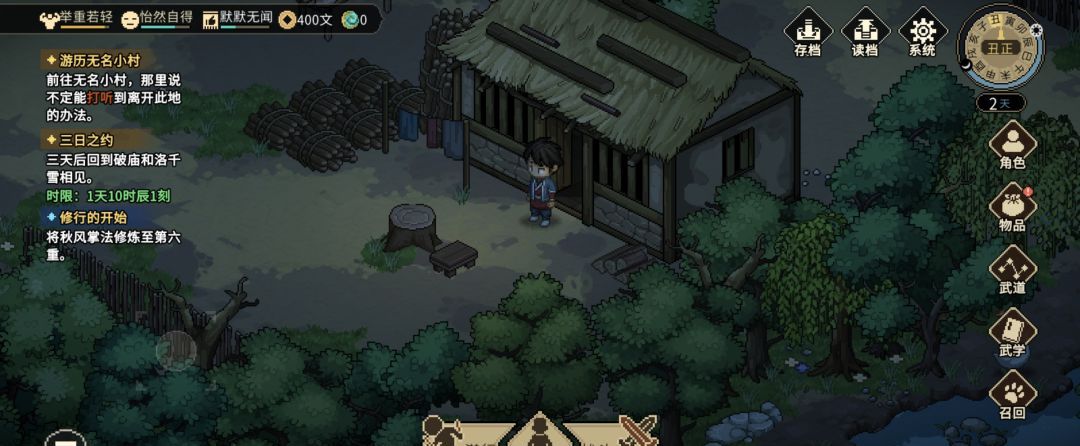Tap the 400文 coin counter
The height and width of the screenshot is (446, 1080).
click(x=306, y=19)
